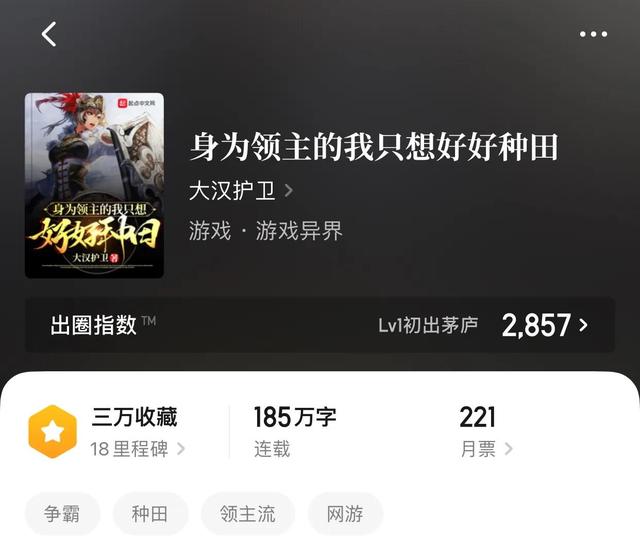Select the 种田 tag chip
The image size is (640, 542).
[150, 514]
